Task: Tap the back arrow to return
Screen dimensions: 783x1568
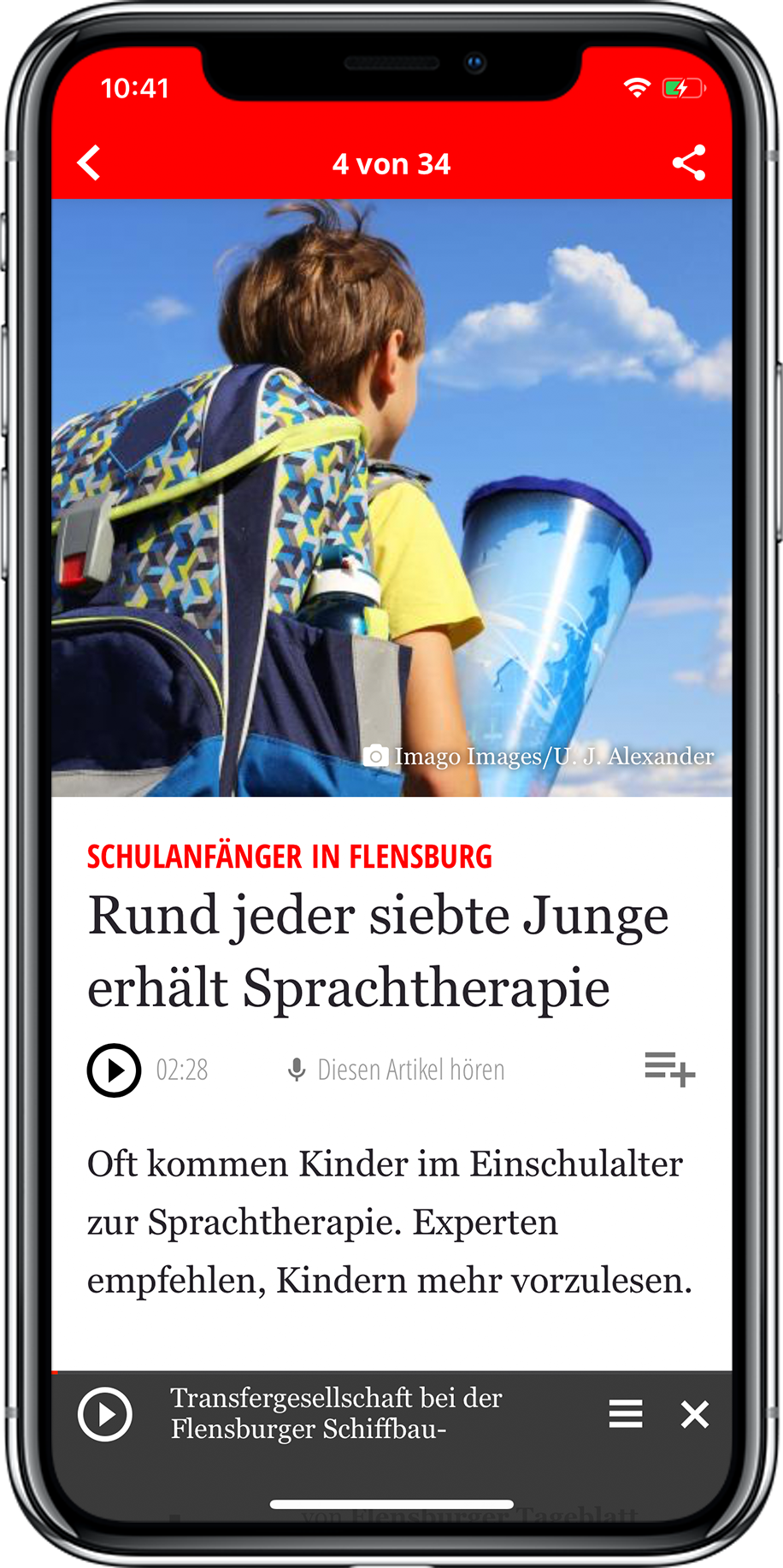Action: click(89, 162)
